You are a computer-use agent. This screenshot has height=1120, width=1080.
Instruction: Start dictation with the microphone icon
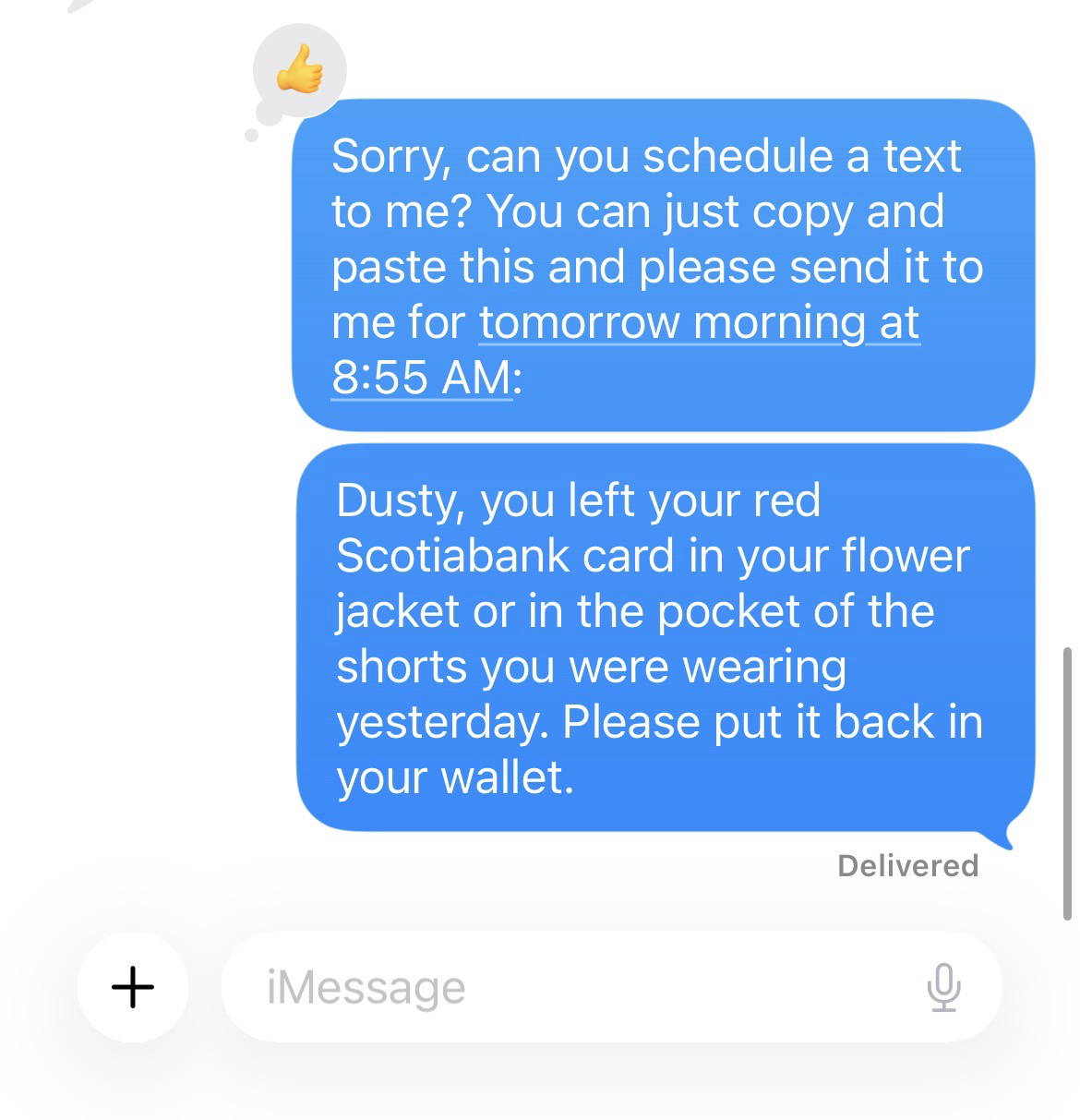coord(943,987)
